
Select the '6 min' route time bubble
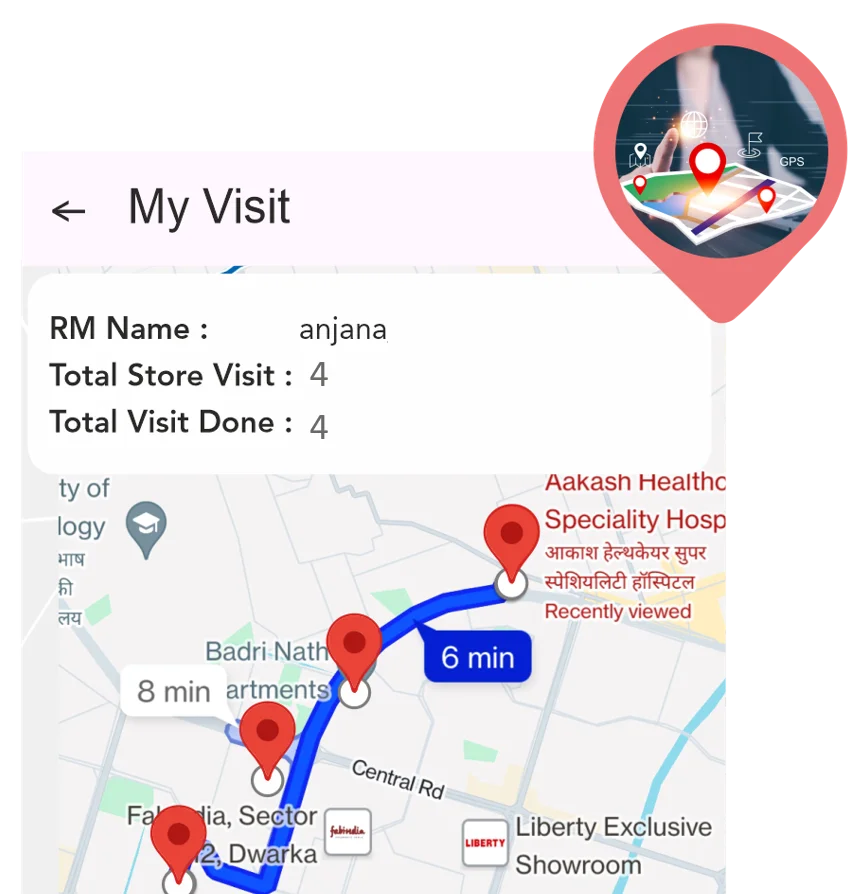477,657
